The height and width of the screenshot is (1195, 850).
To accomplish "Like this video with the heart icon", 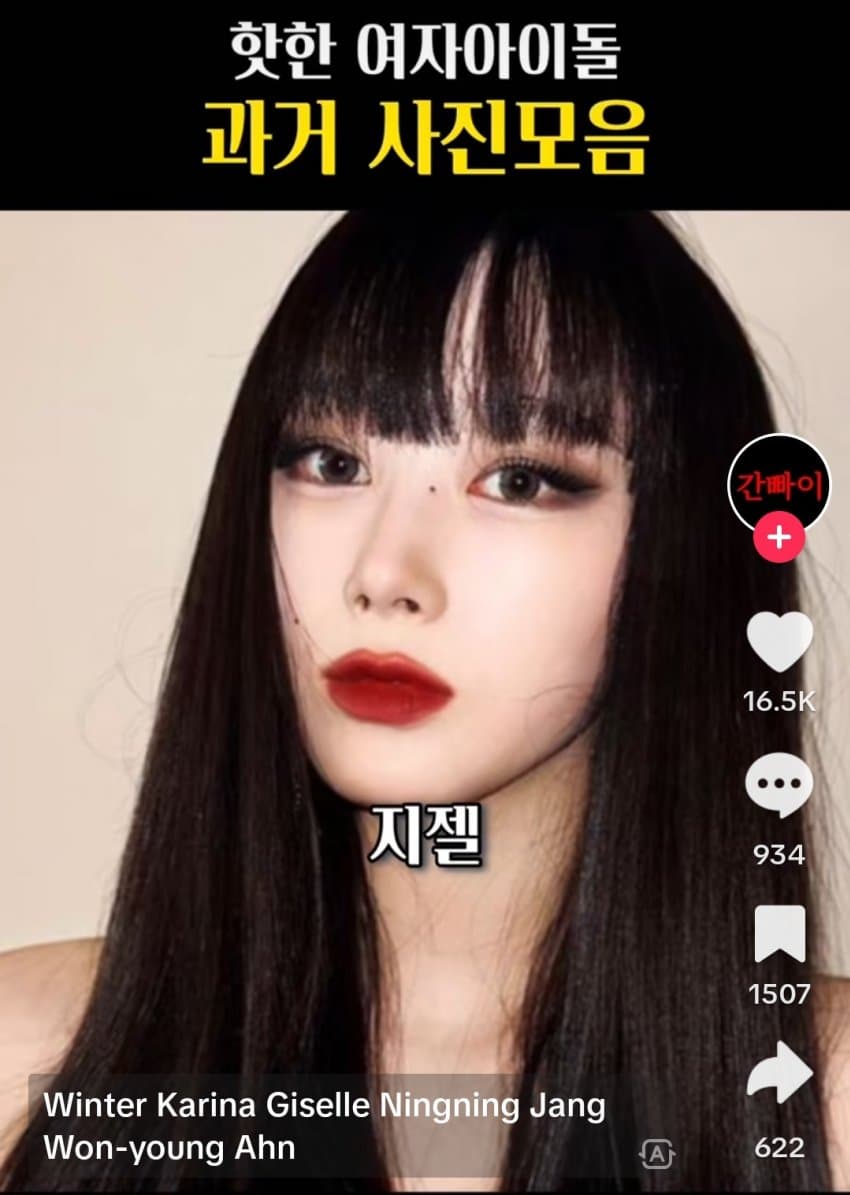I will pyautogui.click(x=779, y=642).
